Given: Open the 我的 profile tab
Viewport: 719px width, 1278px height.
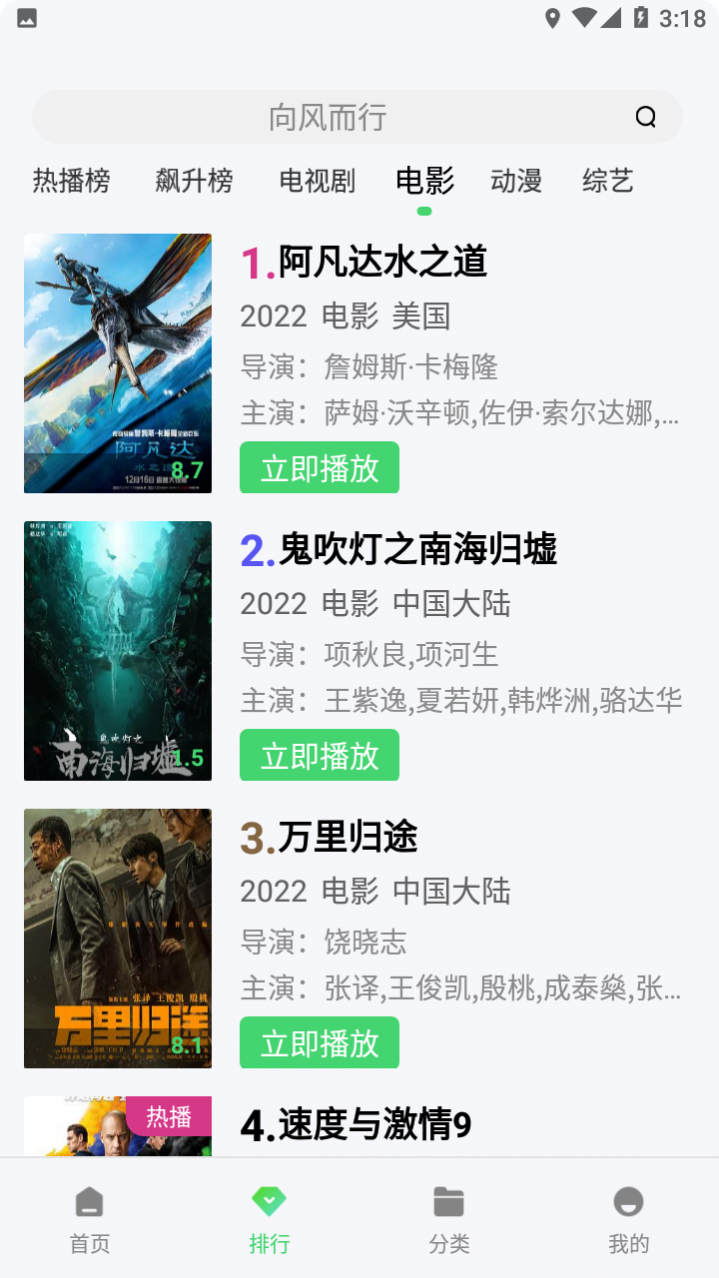Looking at the screenshot, I should (x=628, y=1219).
